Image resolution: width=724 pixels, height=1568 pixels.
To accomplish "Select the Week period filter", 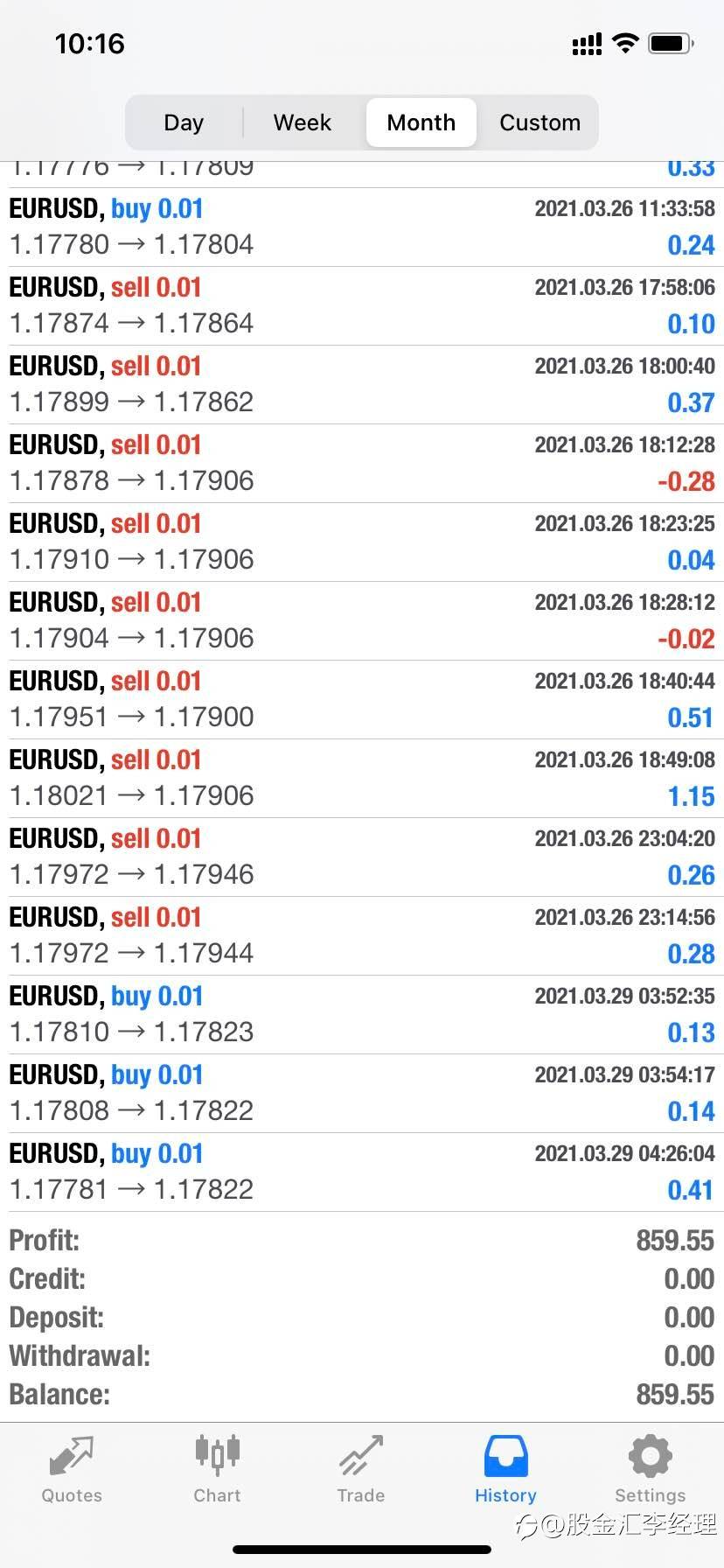I will 303,122.
